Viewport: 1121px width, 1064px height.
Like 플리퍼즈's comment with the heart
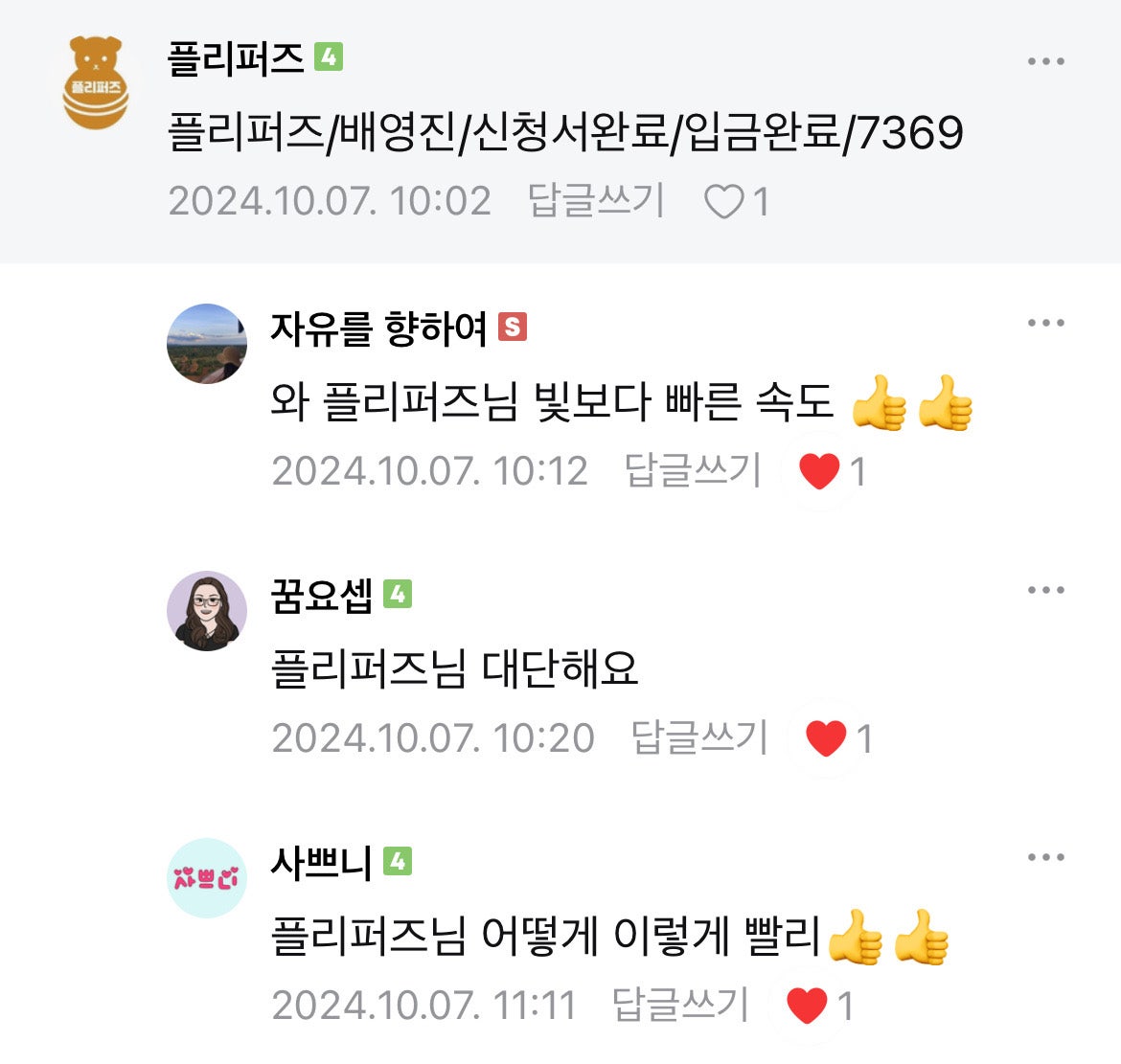(x=724, y=202)
